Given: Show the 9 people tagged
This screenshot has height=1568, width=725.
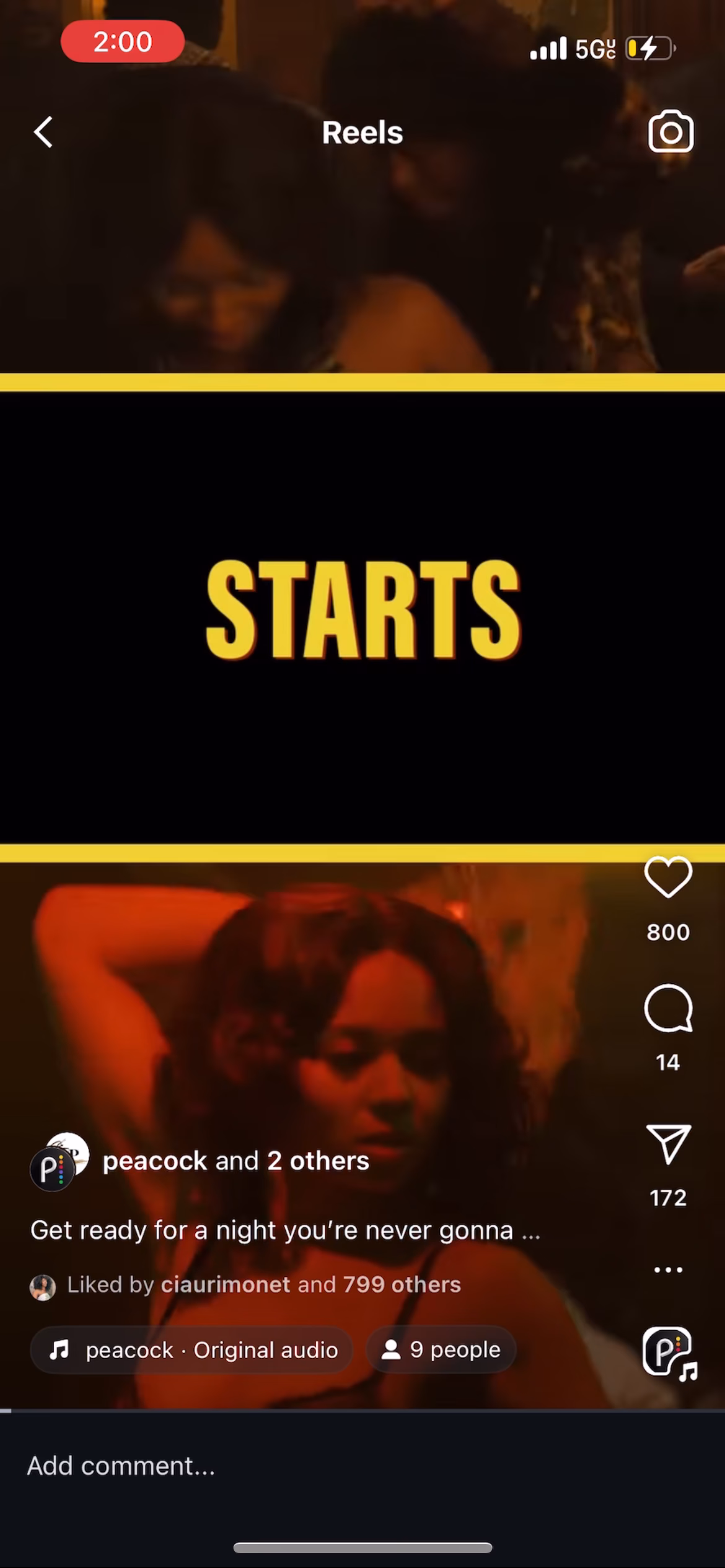Looking at the screenshot, I should click(x=441, y=1350).
